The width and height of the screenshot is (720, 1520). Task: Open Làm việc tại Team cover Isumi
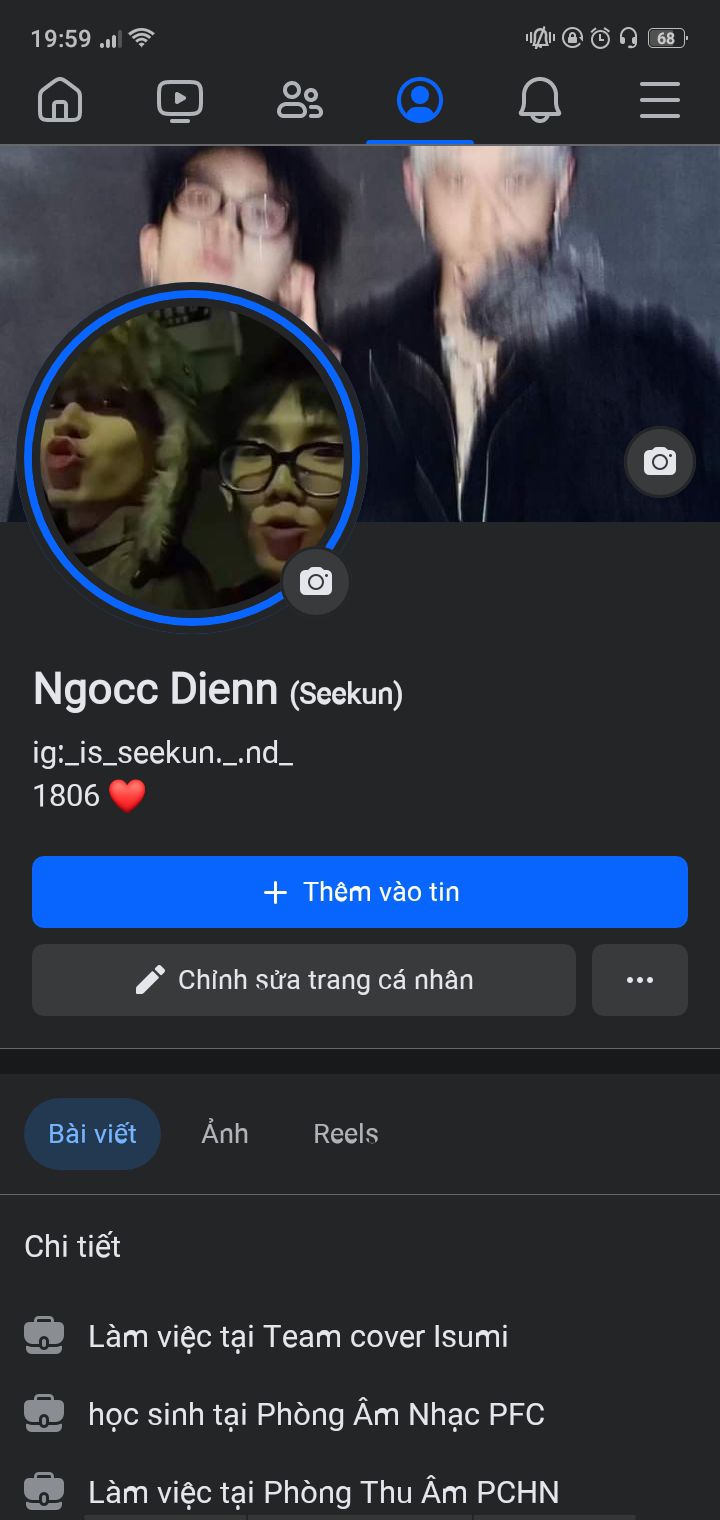pyautogui.click(x=298, y=1336)
